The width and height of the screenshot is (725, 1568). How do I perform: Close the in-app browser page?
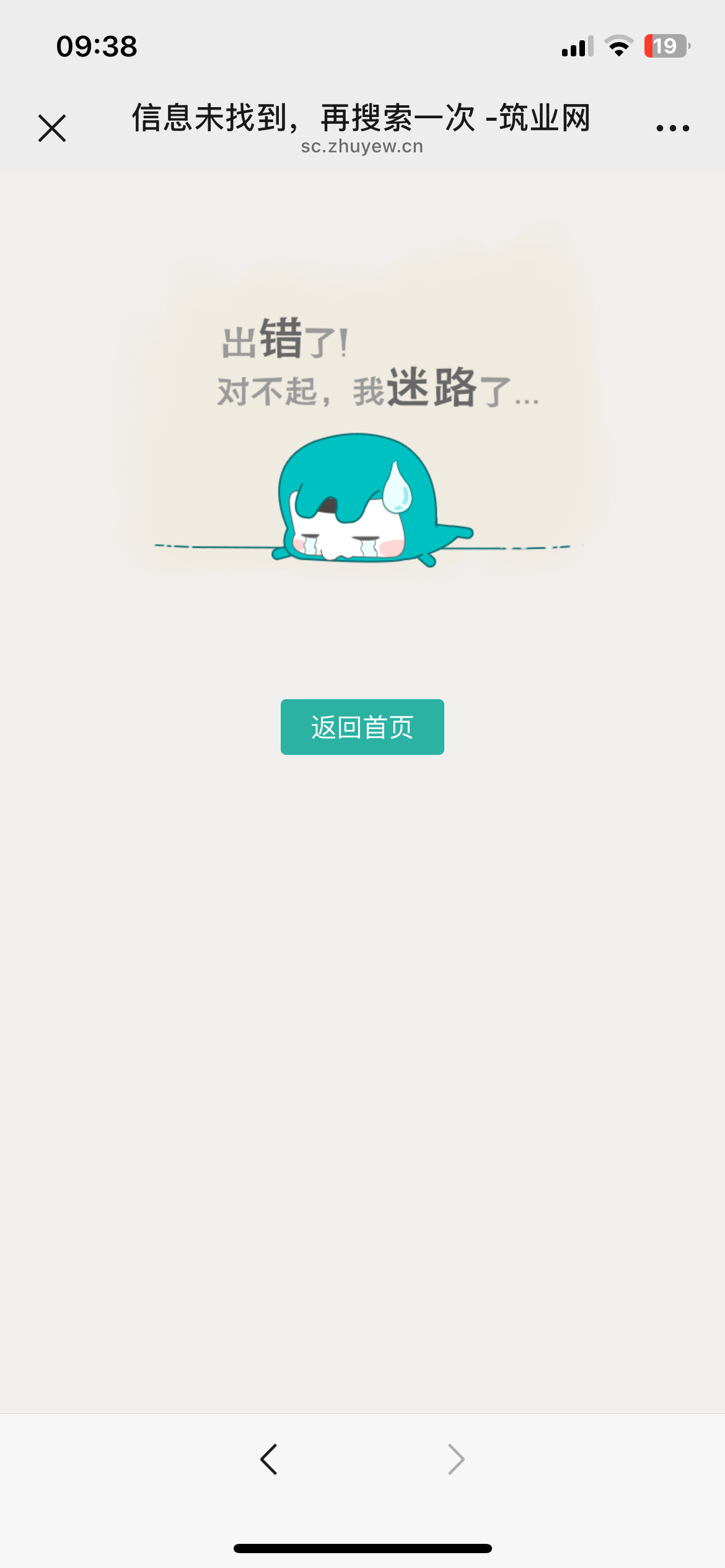tap(52, 128)
